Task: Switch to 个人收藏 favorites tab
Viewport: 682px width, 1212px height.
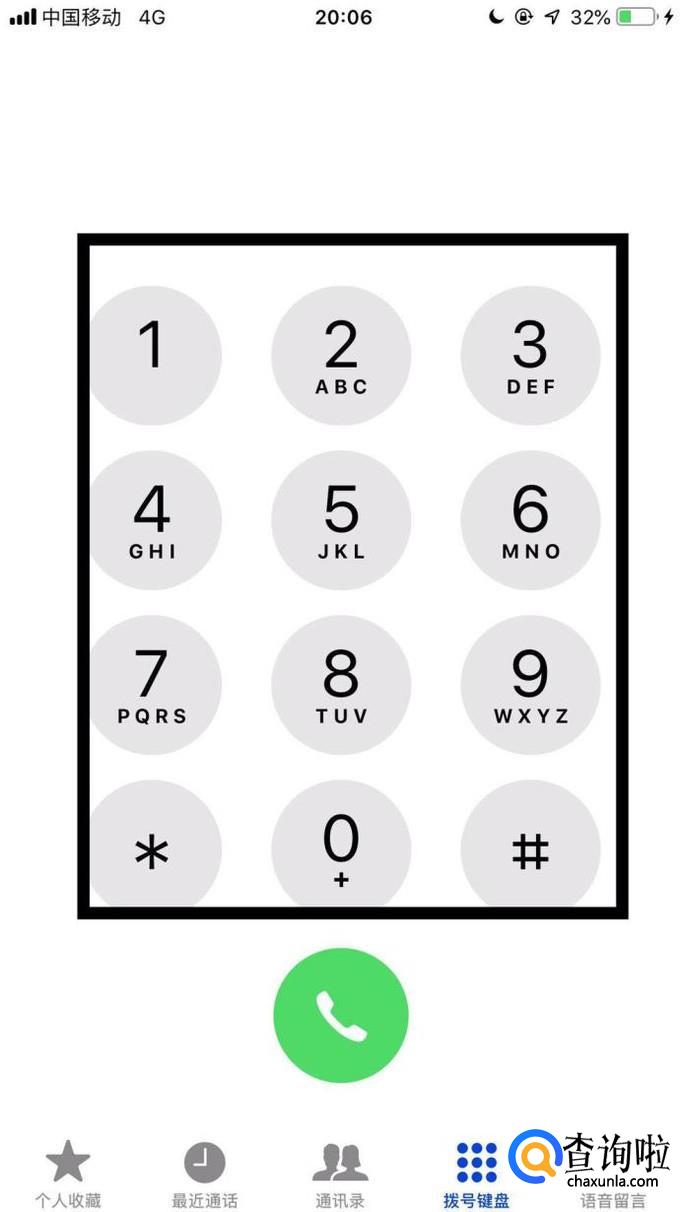Action: (x=68, y=1173)
